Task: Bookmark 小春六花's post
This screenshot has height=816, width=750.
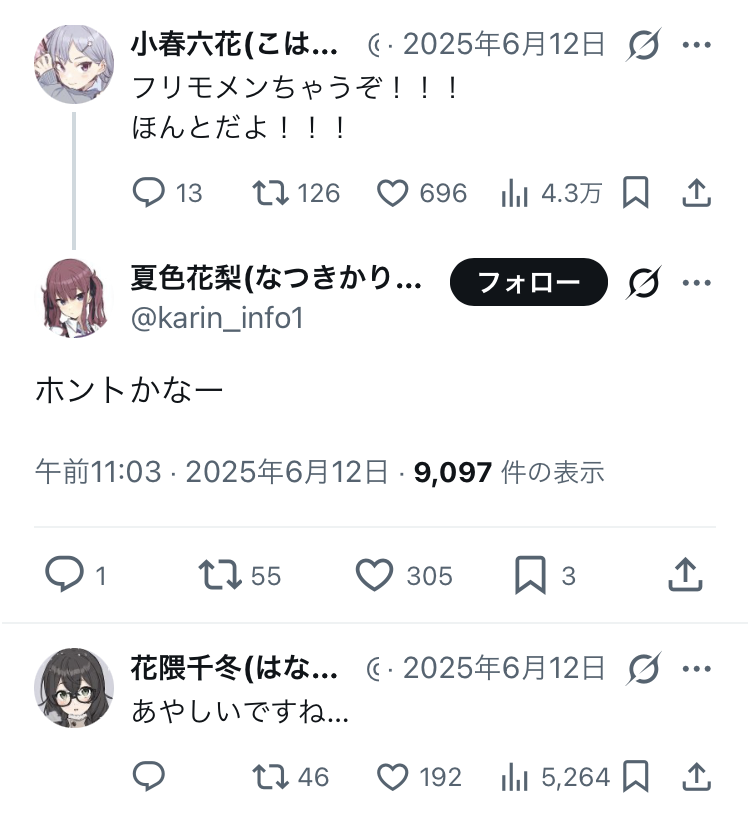Action: [635, 193]
